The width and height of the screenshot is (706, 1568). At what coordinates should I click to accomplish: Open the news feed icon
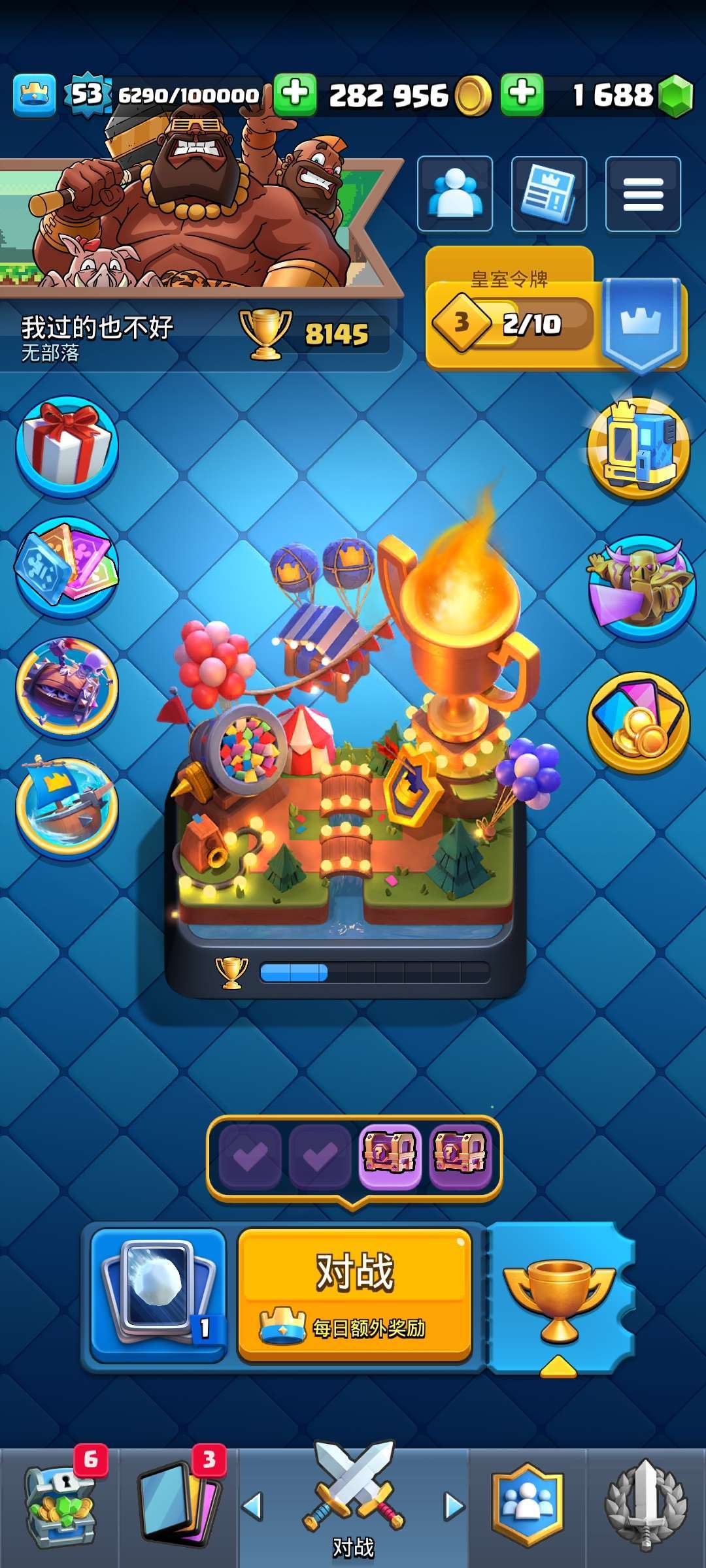549,193
